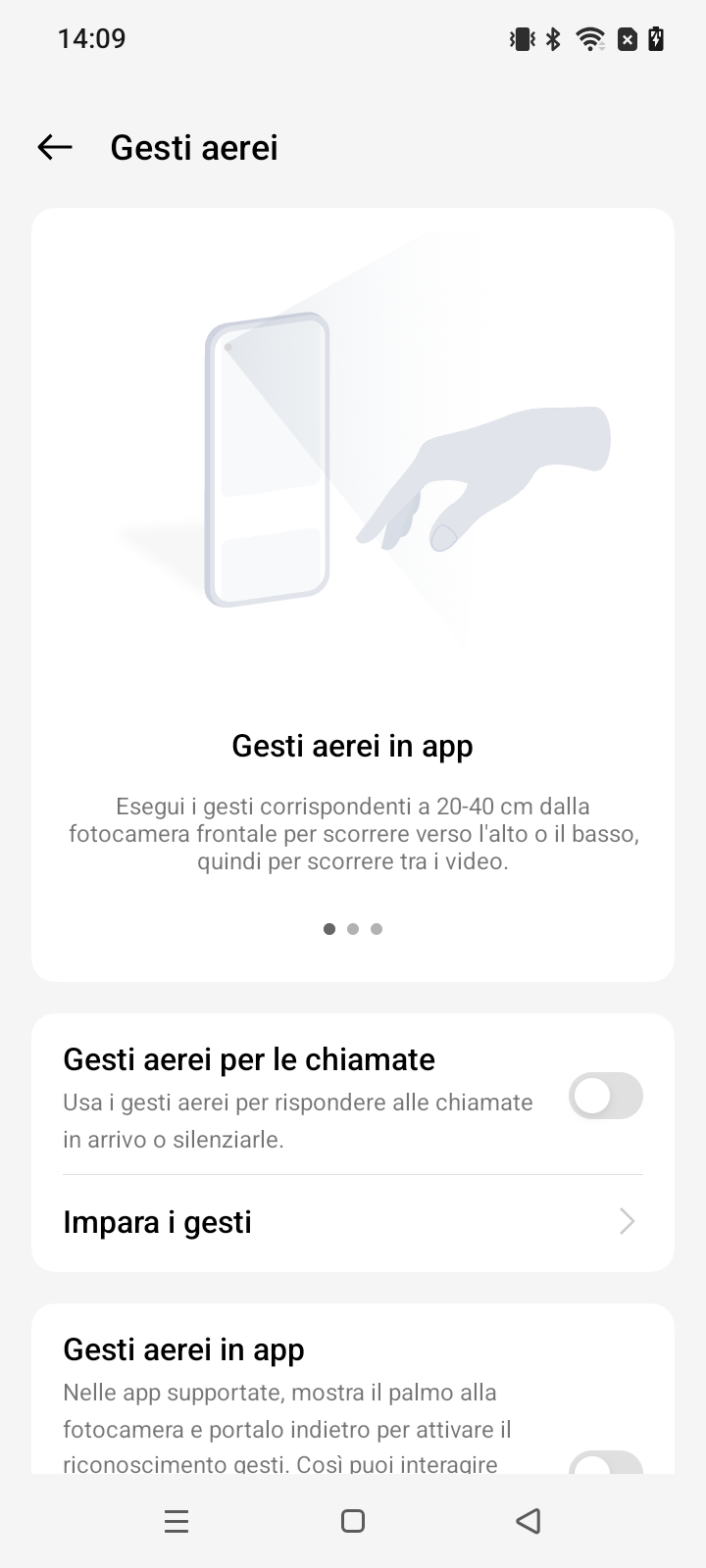Toggle Gesti aerei in app switch
Image resolution: width=706 pixels, height=1568 pixels.
click(605, 1463)
